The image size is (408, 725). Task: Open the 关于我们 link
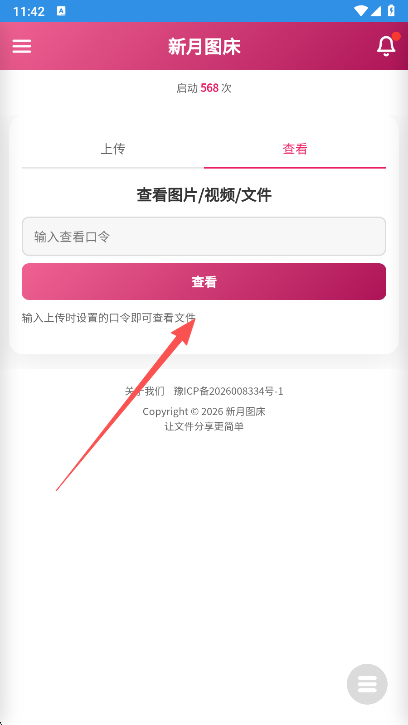[x=144, y=391]
